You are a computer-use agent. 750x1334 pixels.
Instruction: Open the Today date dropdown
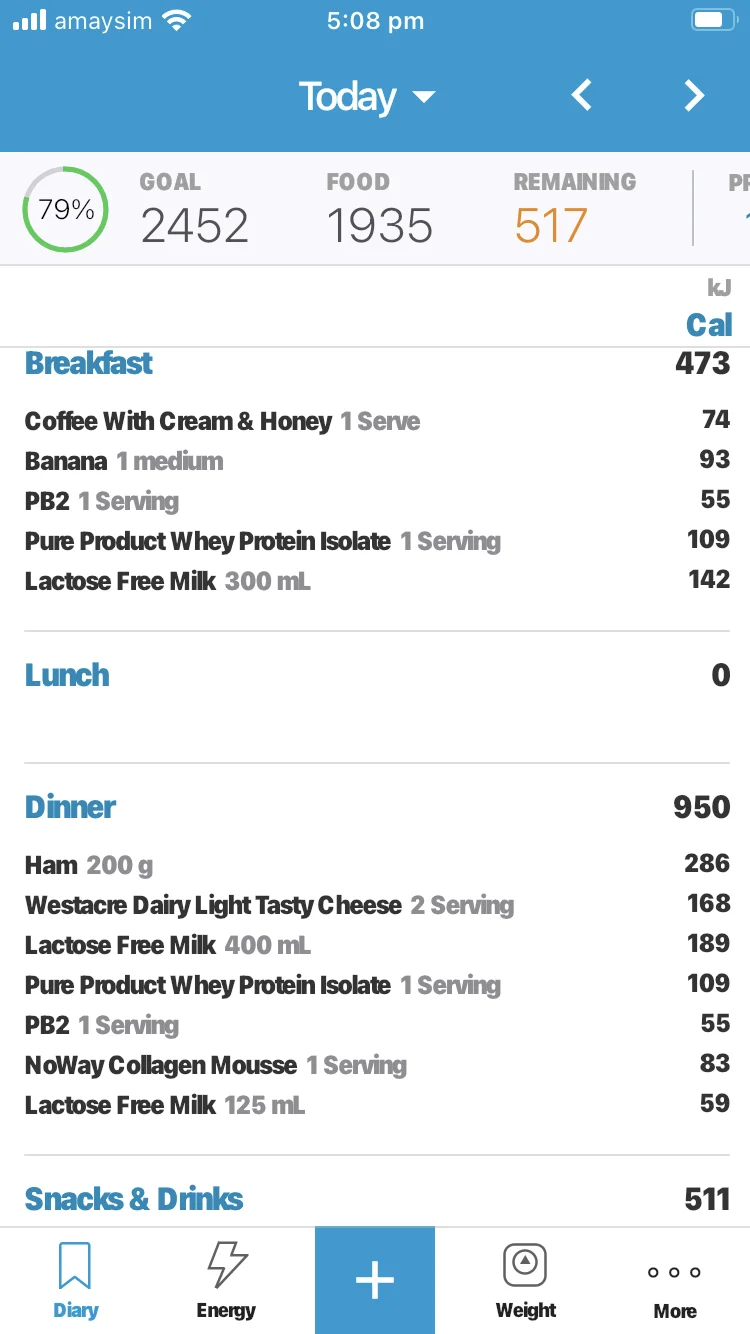pos(366,97)
